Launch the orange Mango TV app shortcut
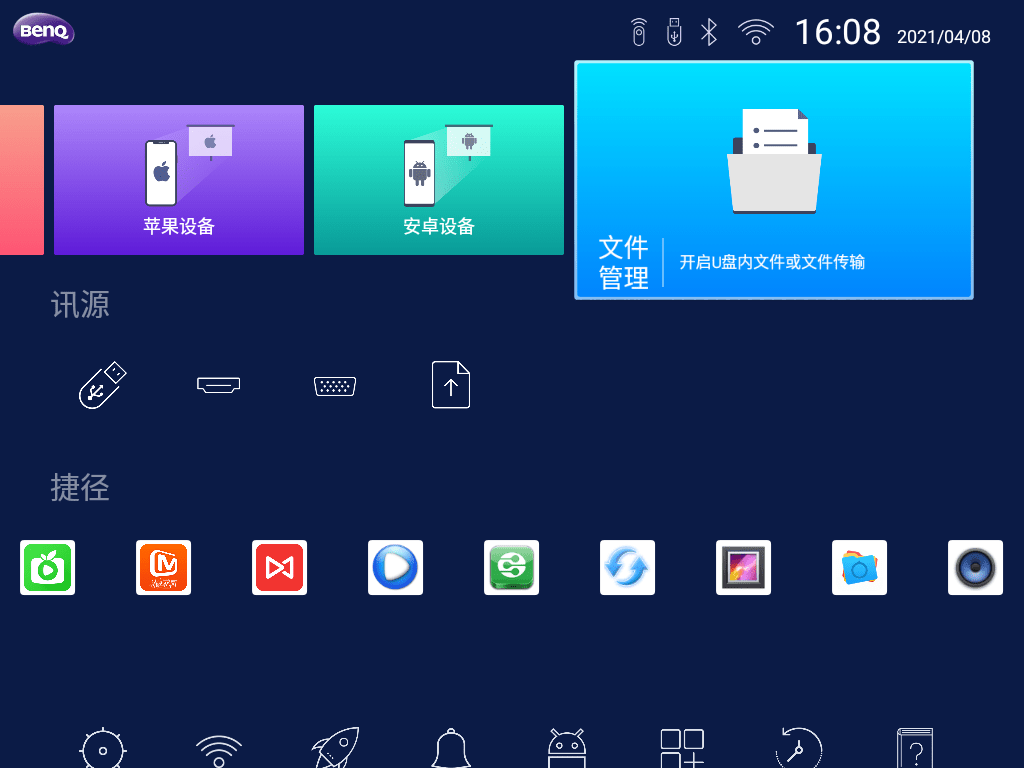The height and width of the screenshot is (768, 1024). tap(164, 568)
